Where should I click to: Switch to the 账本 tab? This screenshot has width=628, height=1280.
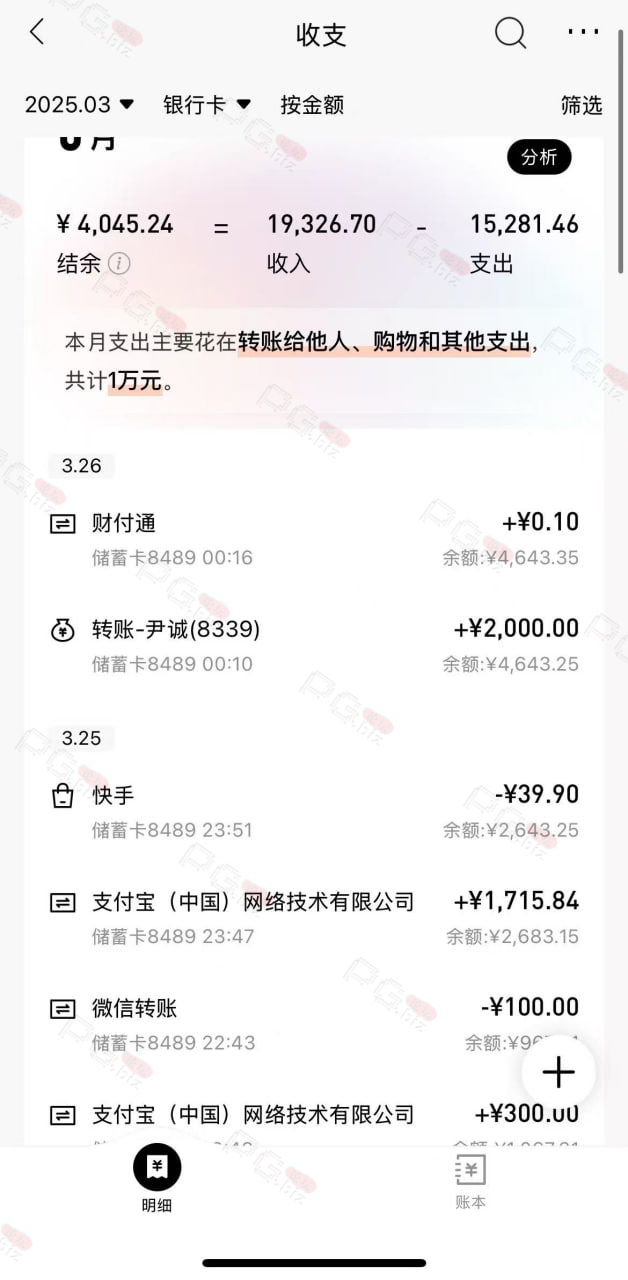[x=470, y=1180]
